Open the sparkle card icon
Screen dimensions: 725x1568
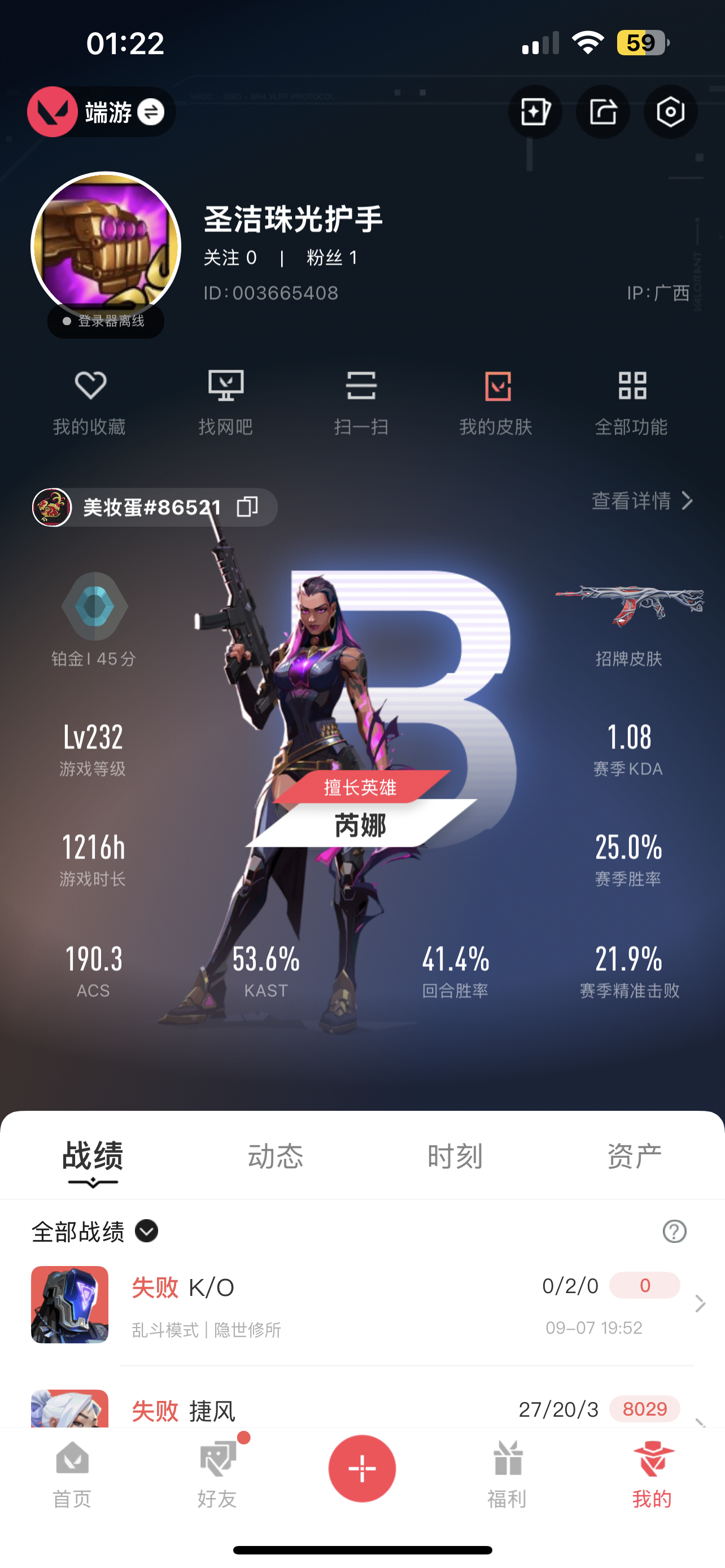click(x=535, y=112)
